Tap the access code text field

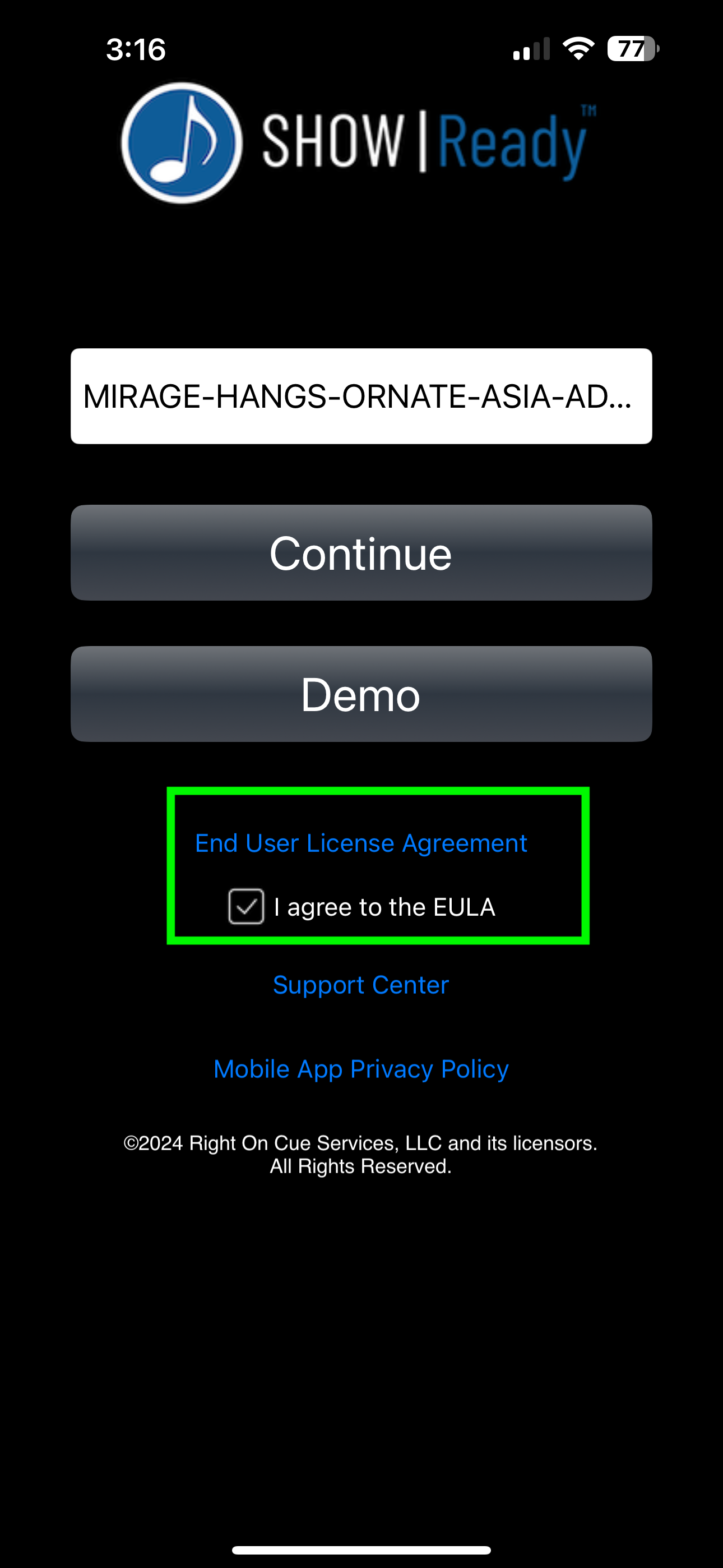pyautogui.click(x=361, y=396)
